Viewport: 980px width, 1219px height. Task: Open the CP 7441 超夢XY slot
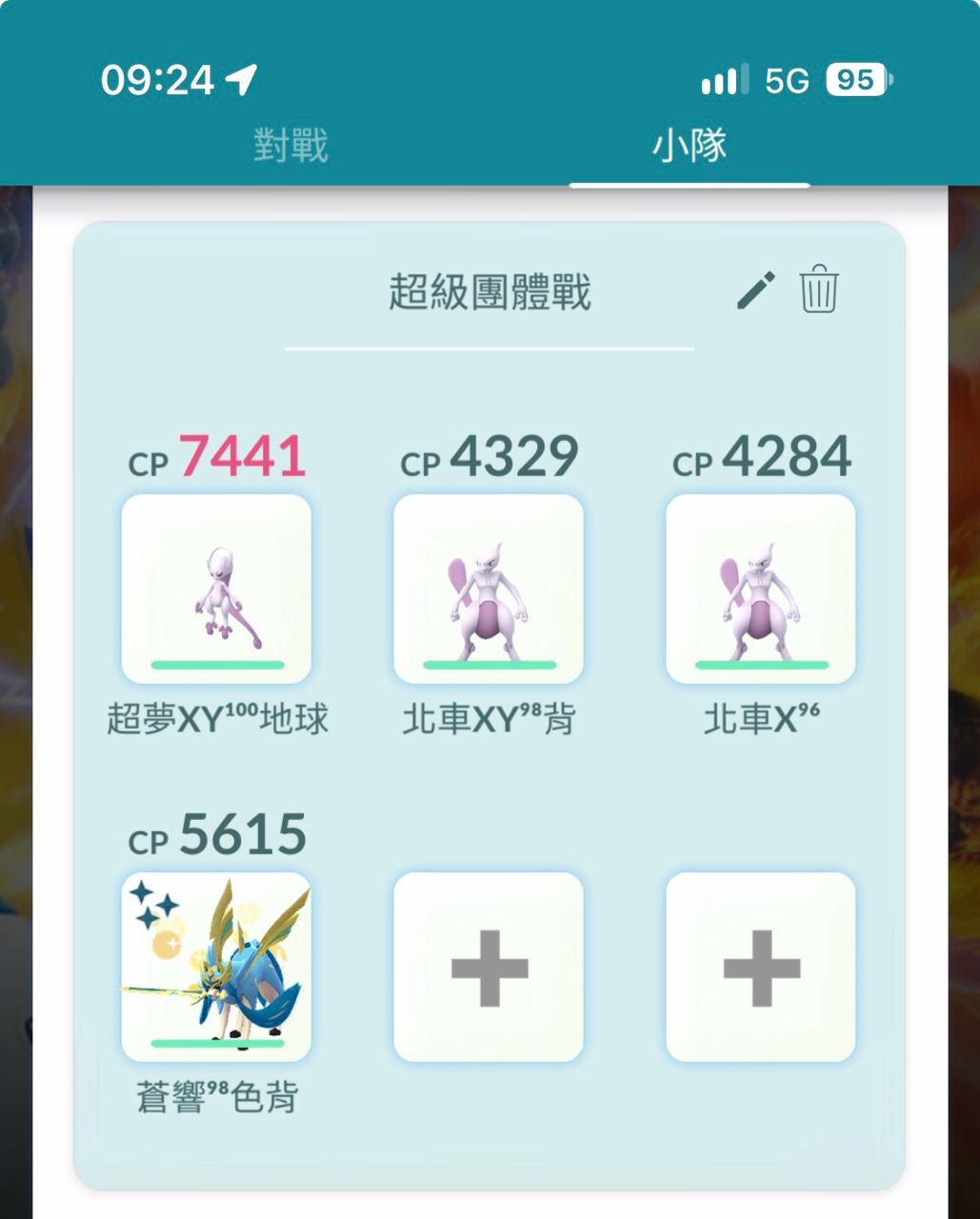click(216, 588)
